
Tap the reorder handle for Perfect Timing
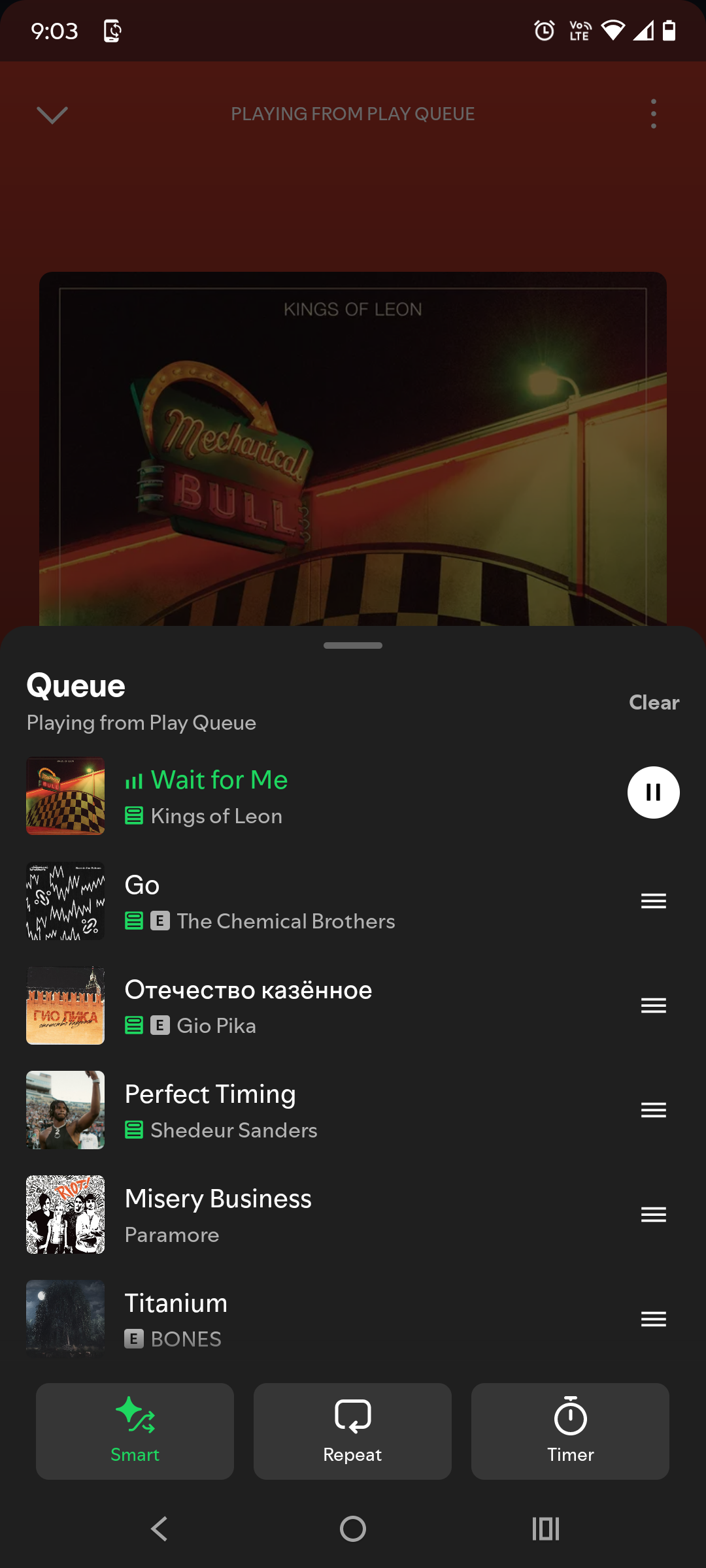653,1110
